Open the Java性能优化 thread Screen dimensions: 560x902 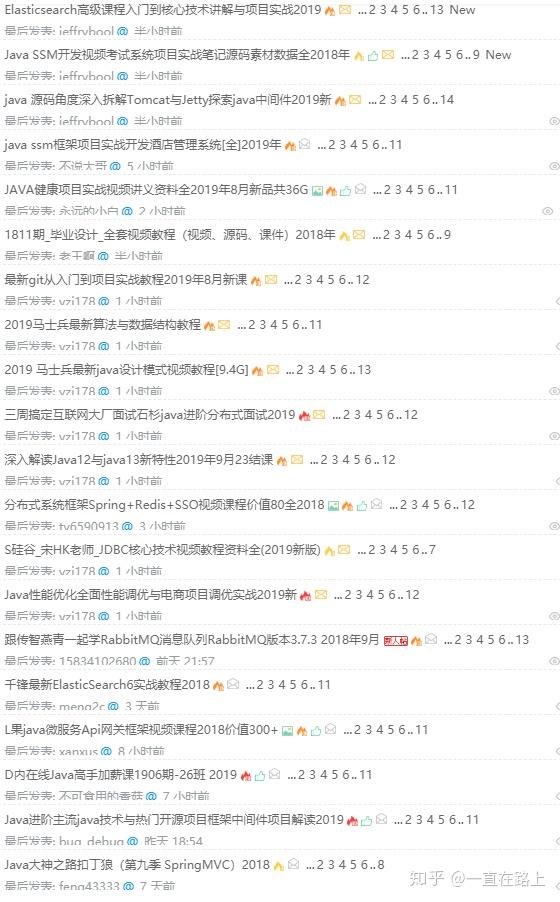(150, 594)
